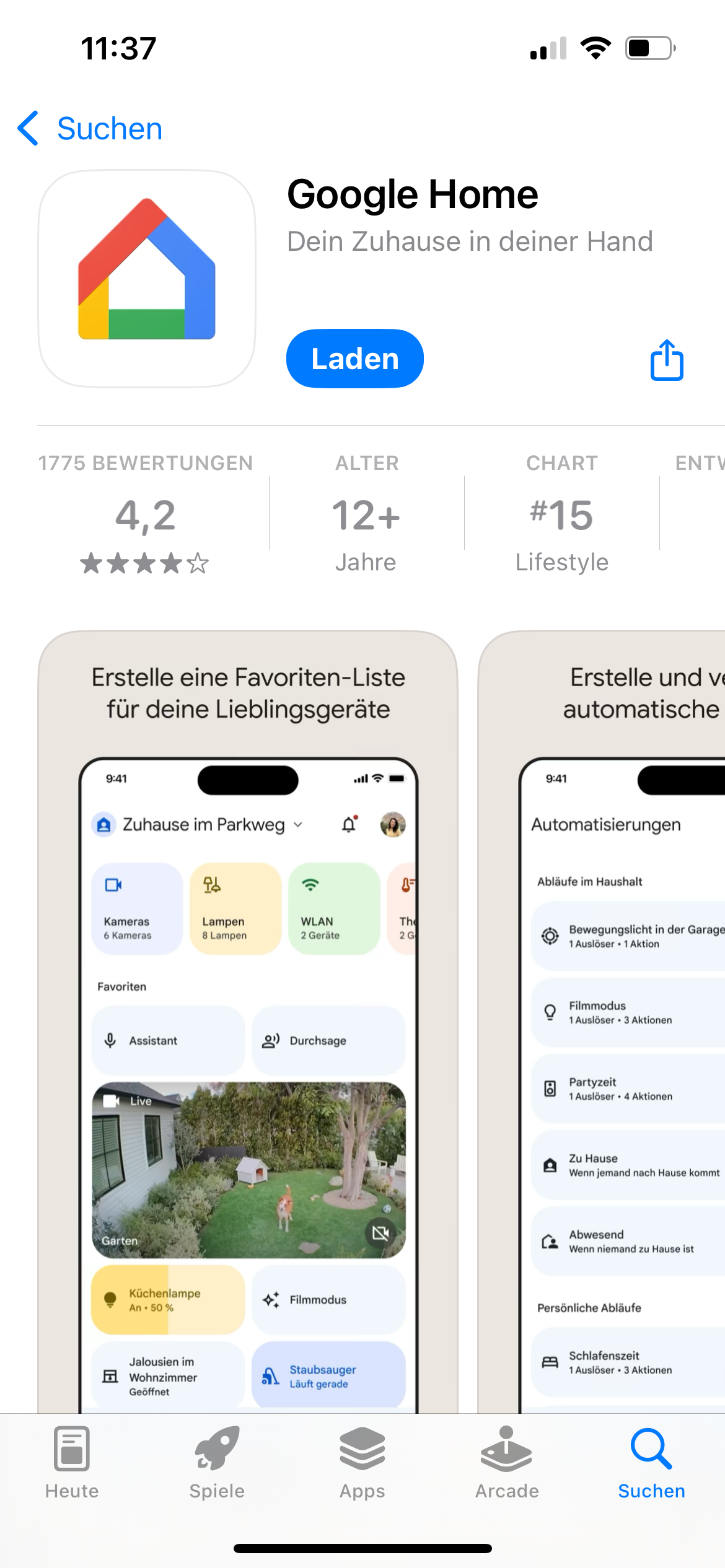Switch to the Heute tab
The width and height of the screenshot is (725, 1568).
[x=72, y=1463]
